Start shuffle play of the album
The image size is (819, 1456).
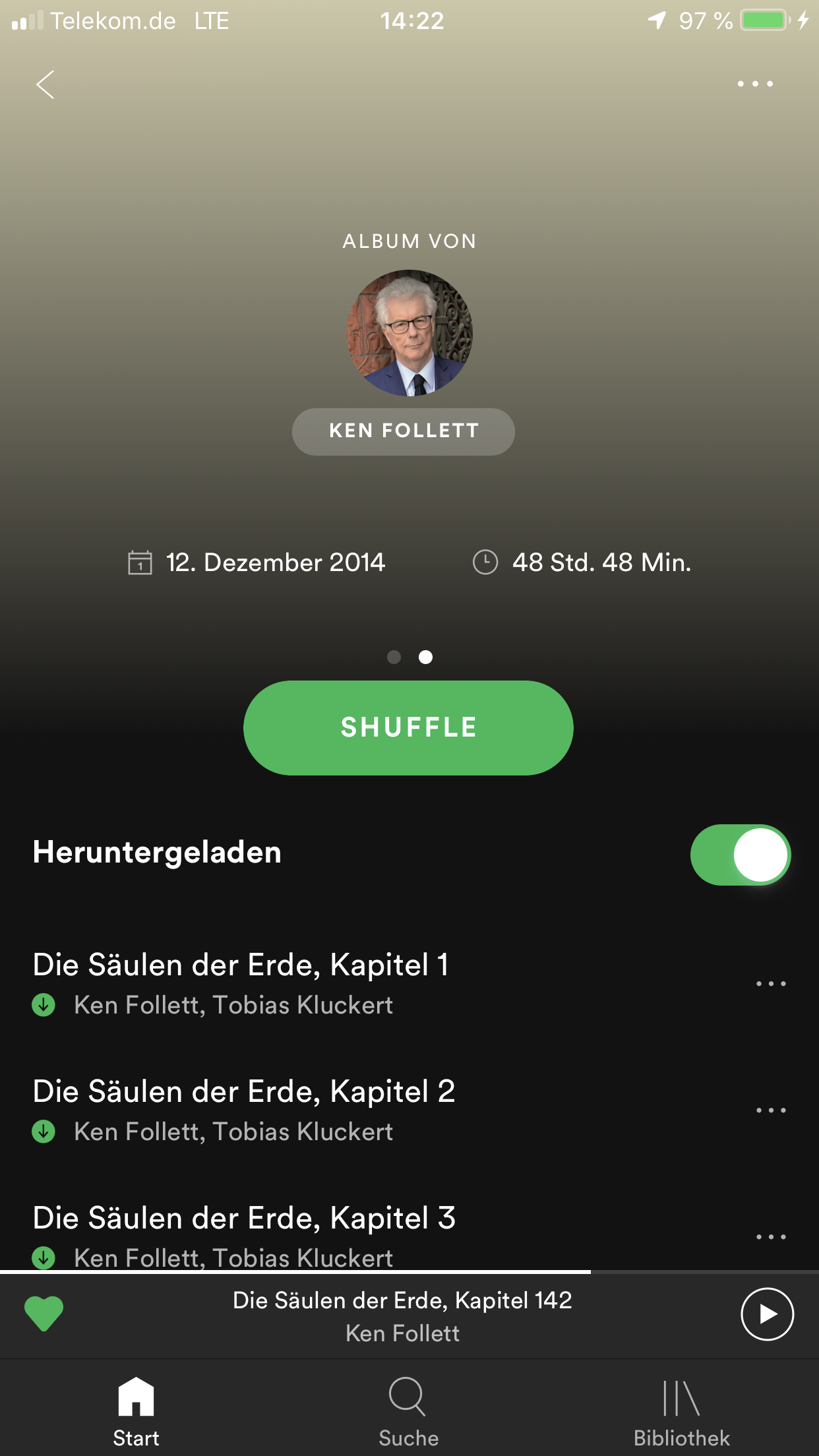click(x=408, y=727)
